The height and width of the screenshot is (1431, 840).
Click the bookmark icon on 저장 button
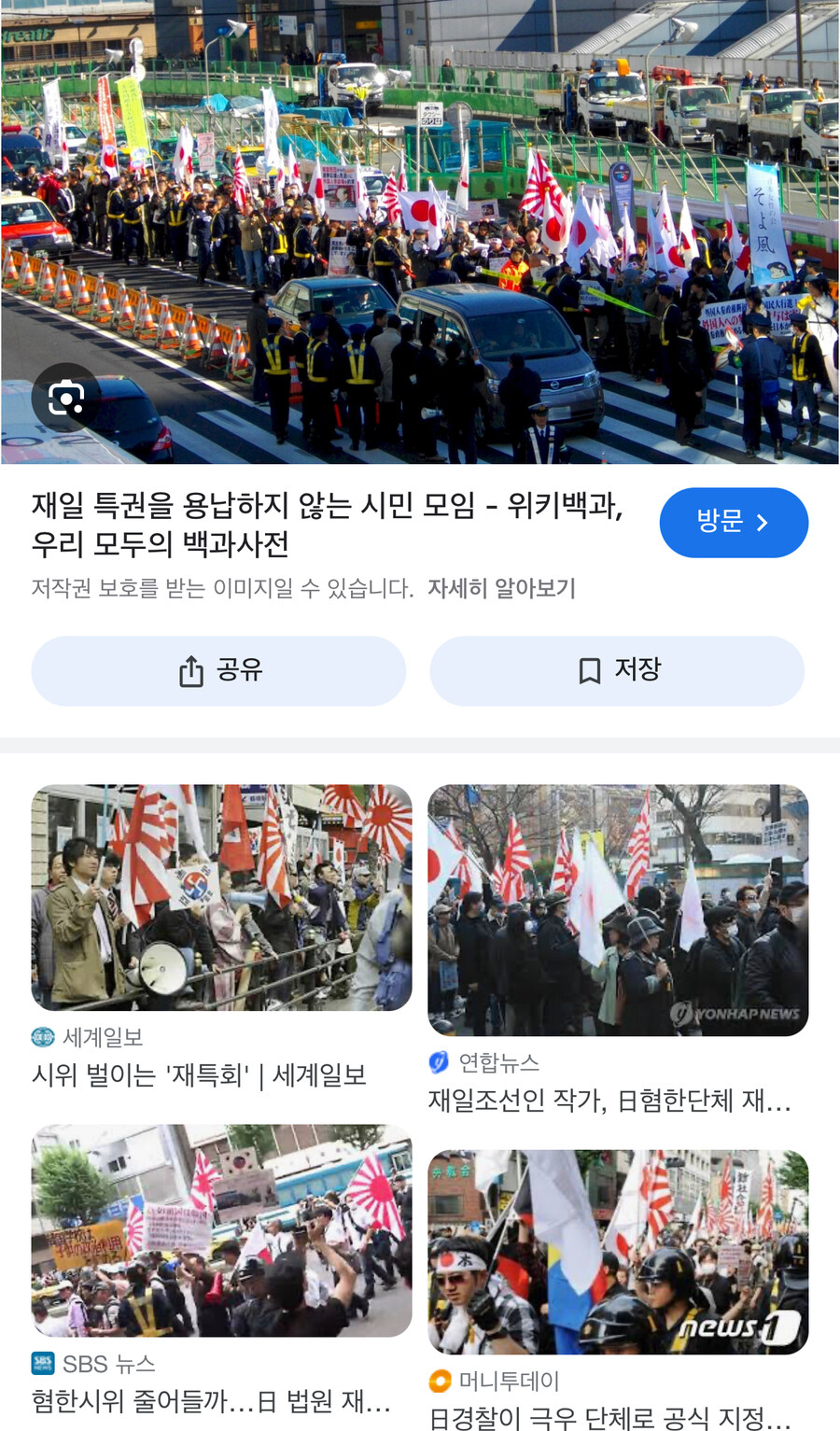pyautogui.click(x=587, y=670)
